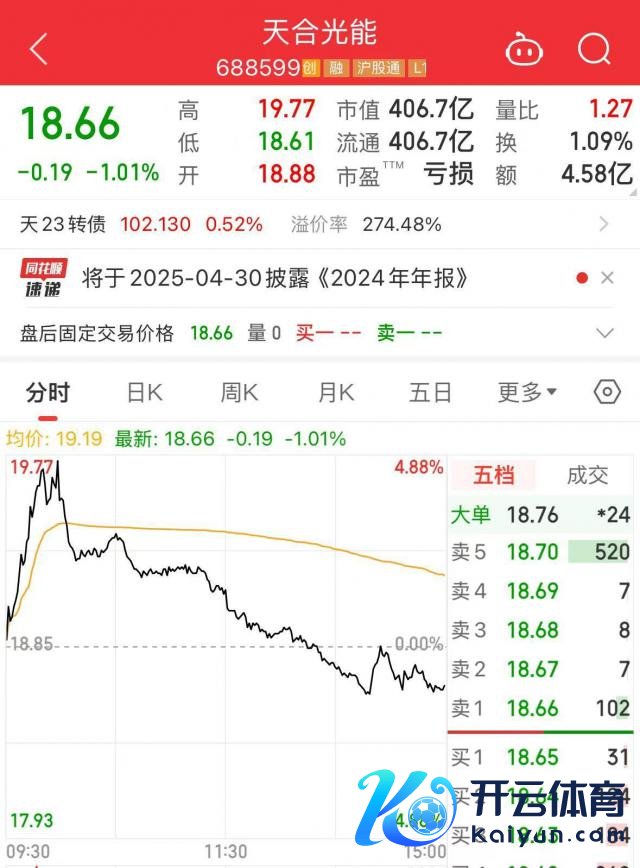Show the 周K chart
This screenshot has height=868, width=640.
(x=239, y=392)
